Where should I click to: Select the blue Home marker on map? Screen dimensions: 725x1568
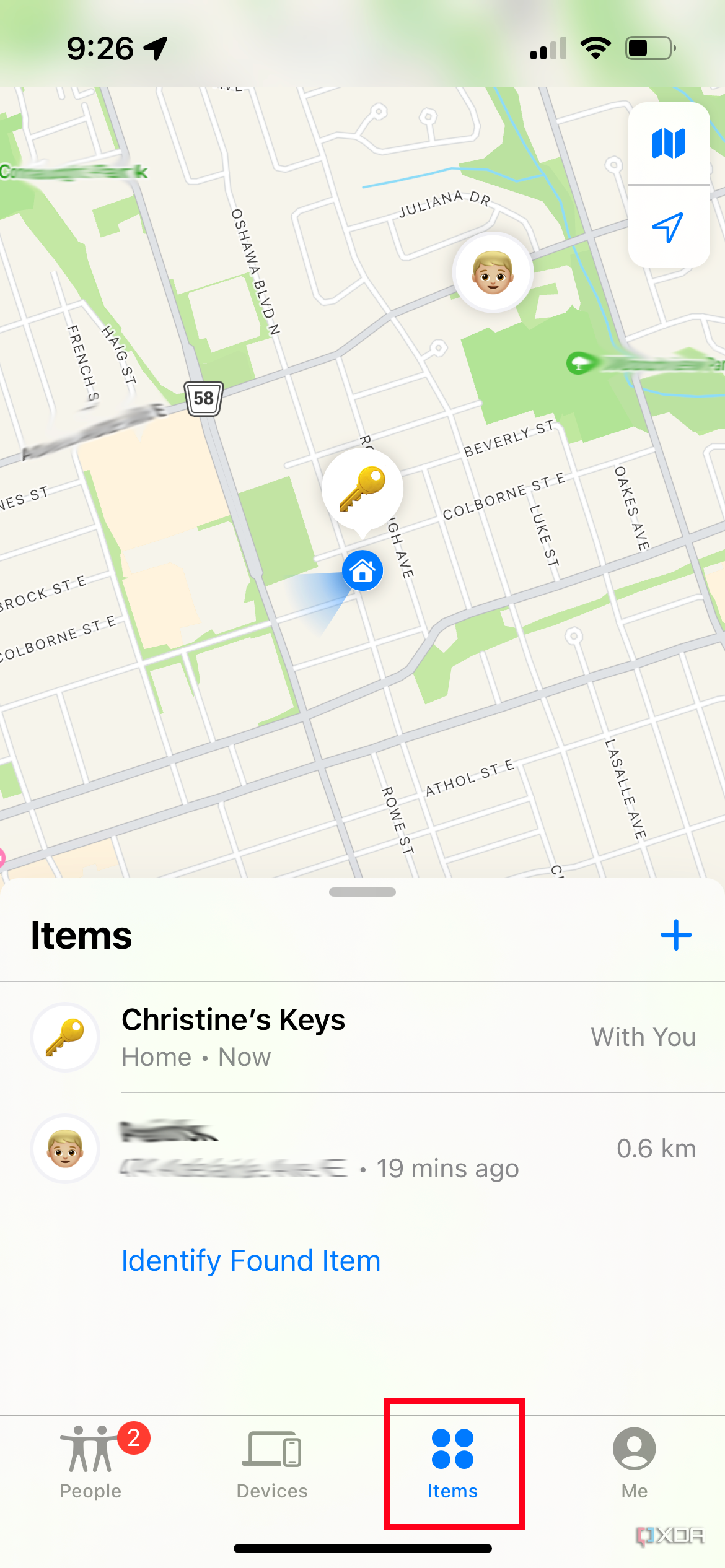click(362, 570)
